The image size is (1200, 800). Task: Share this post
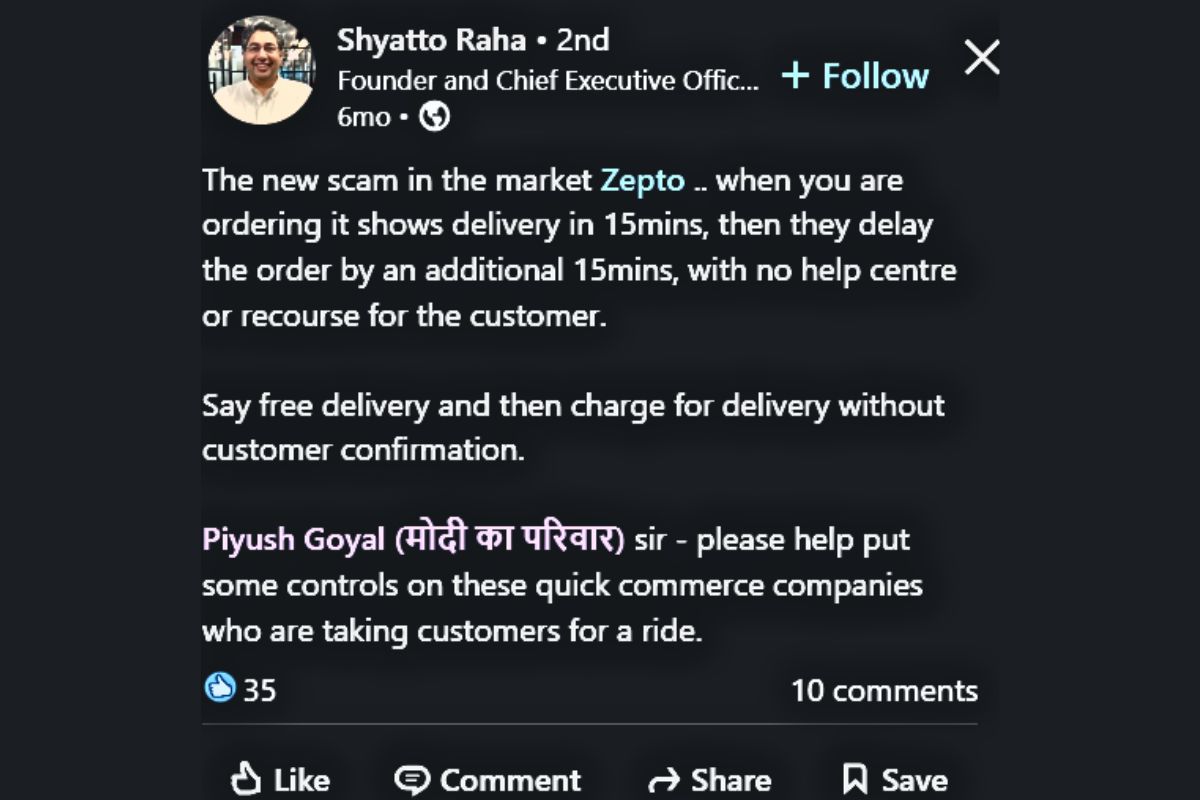709,779
